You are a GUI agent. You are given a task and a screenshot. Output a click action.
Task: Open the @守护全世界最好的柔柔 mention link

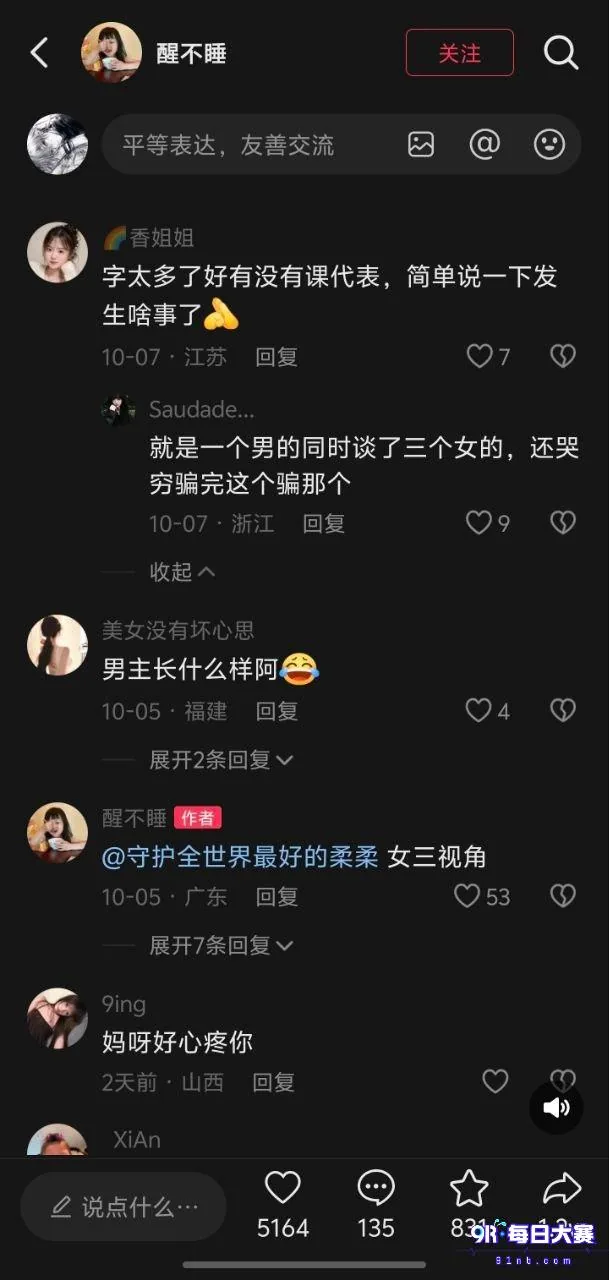pyautogui.click(x=240, y=856)
